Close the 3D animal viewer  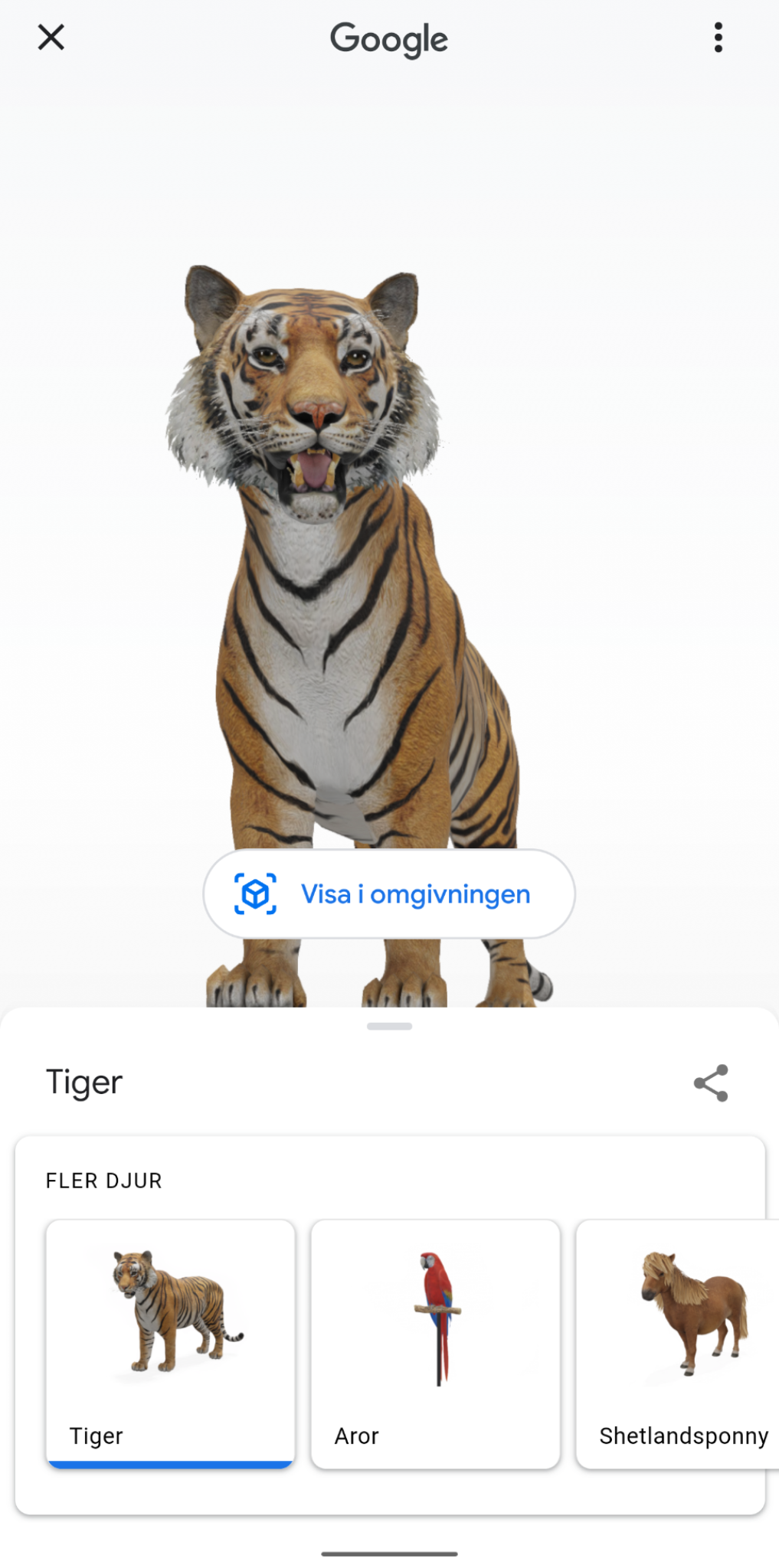[x=51, y=37]
